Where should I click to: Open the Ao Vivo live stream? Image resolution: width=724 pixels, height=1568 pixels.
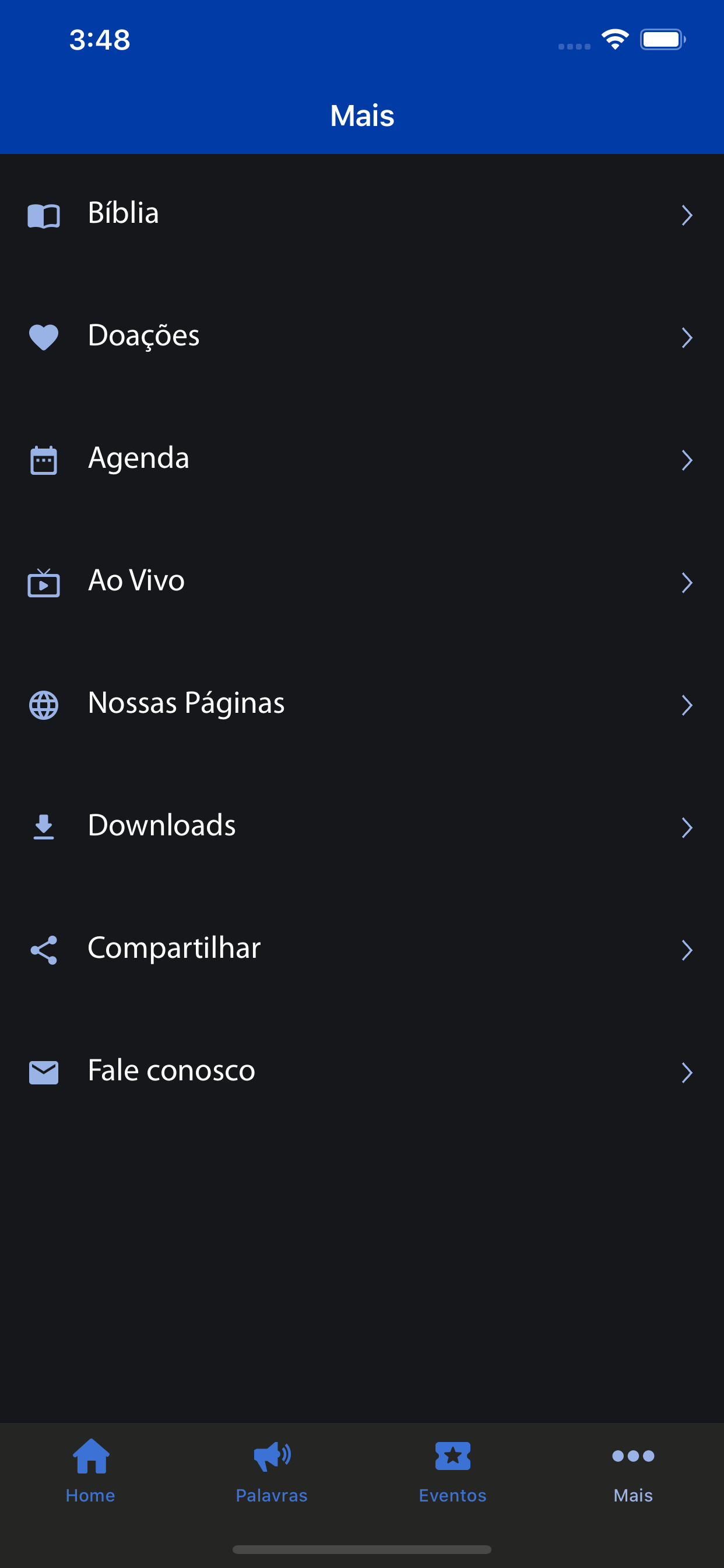click(362, 583)
